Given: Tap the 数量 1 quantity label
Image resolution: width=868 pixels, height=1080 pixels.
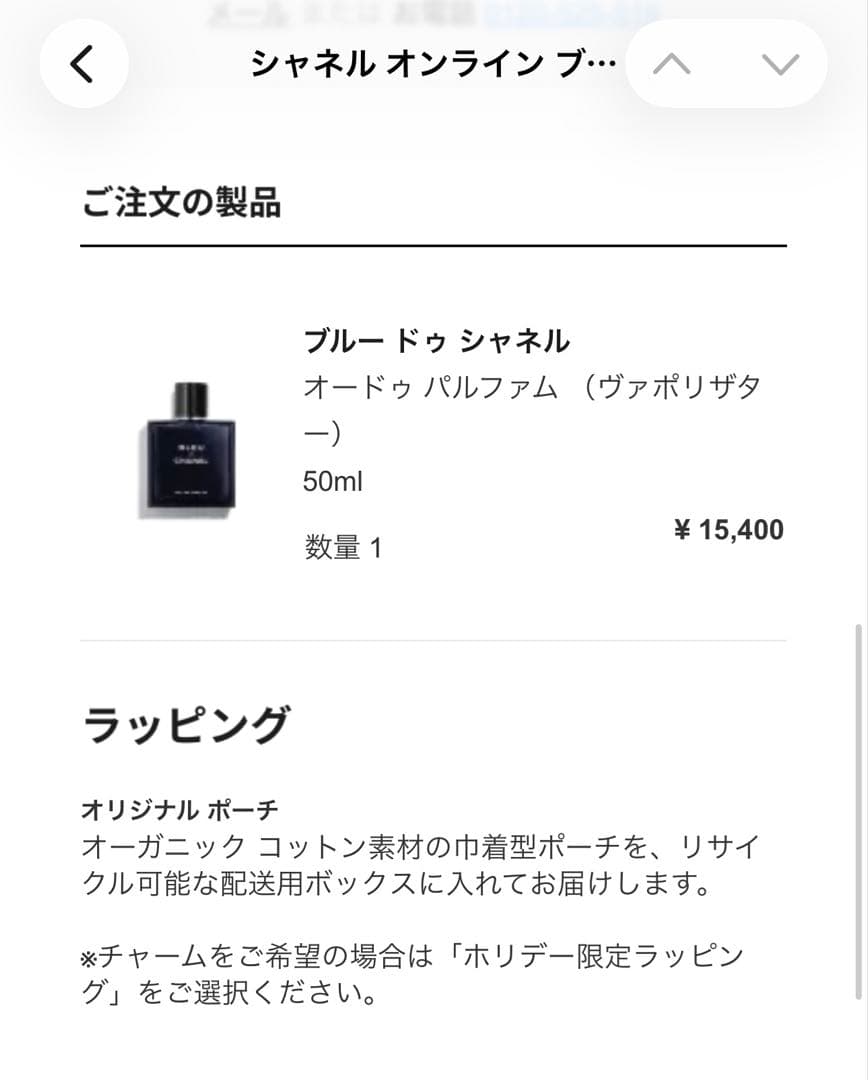Looking at the screenshot, I should 344,547.
